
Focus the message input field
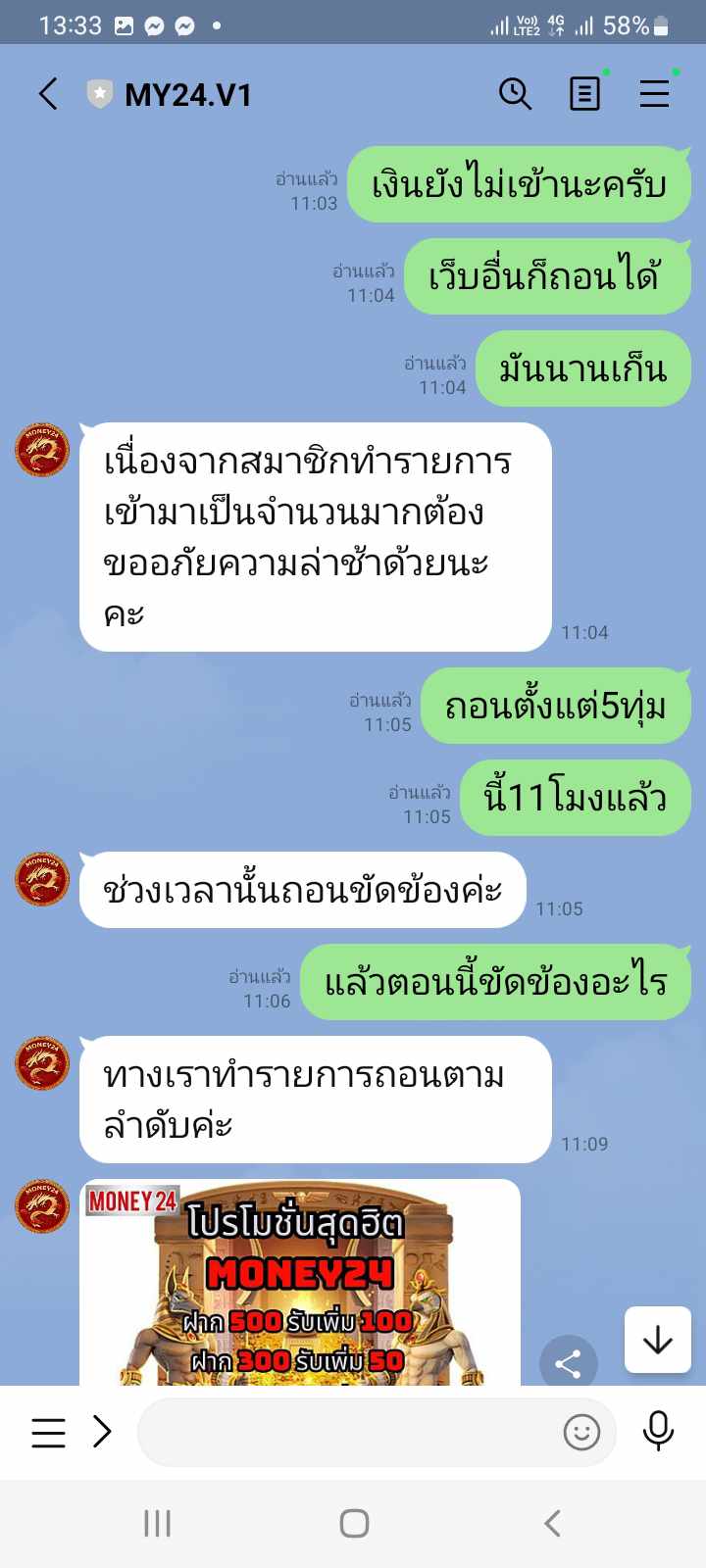(348, 1432)
